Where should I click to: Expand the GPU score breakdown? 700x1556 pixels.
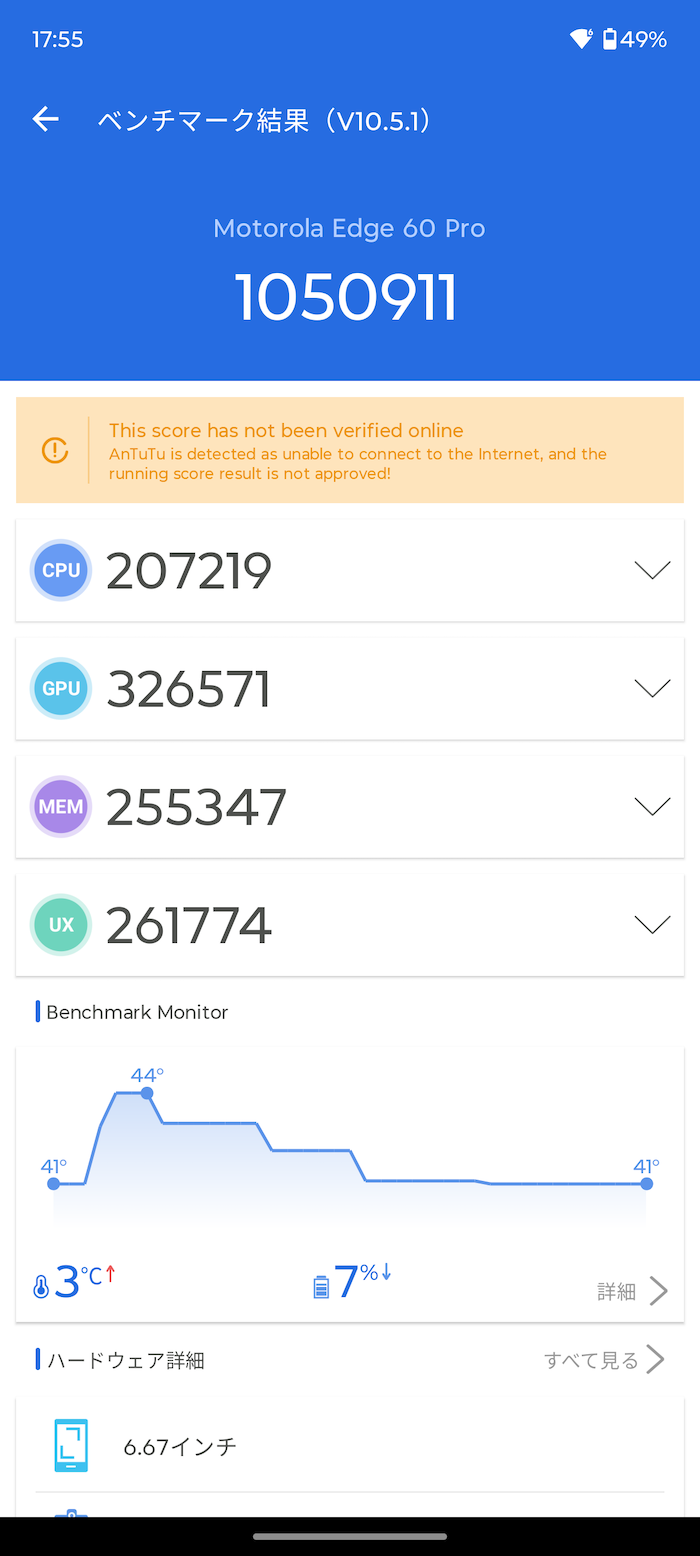pyautogui.click(x=652, y=688)
